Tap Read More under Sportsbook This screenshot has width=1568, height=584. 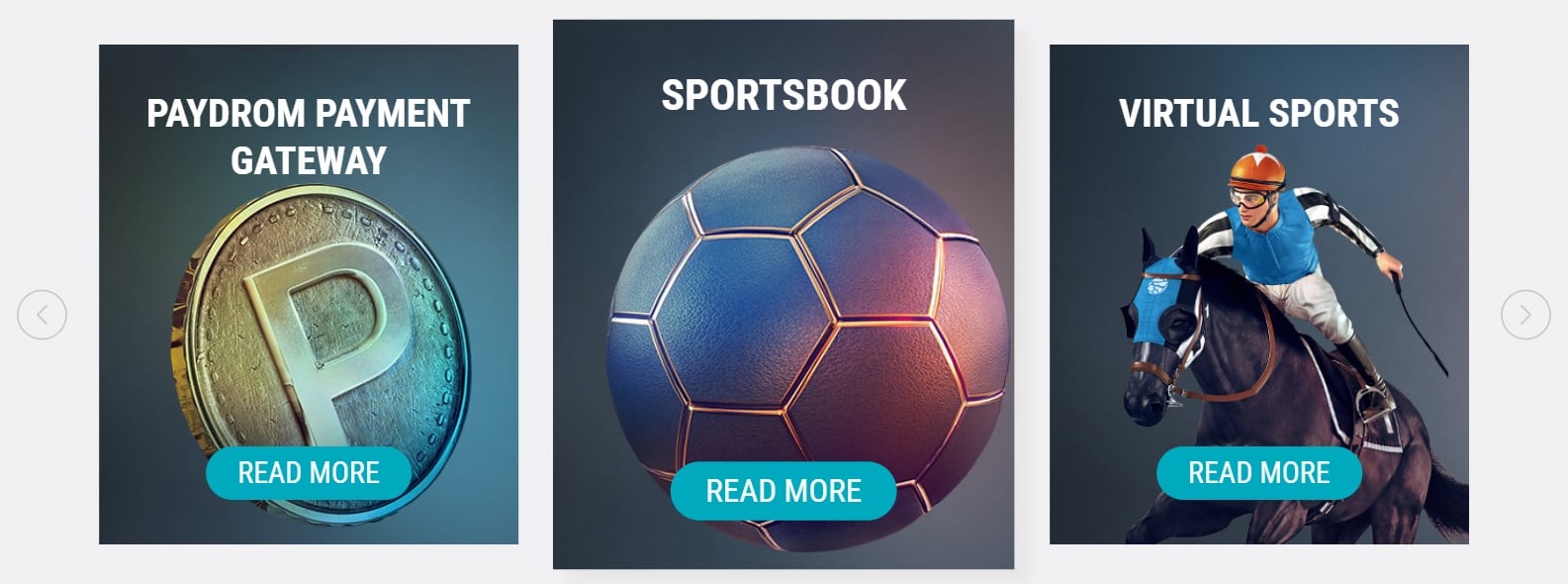783,491
